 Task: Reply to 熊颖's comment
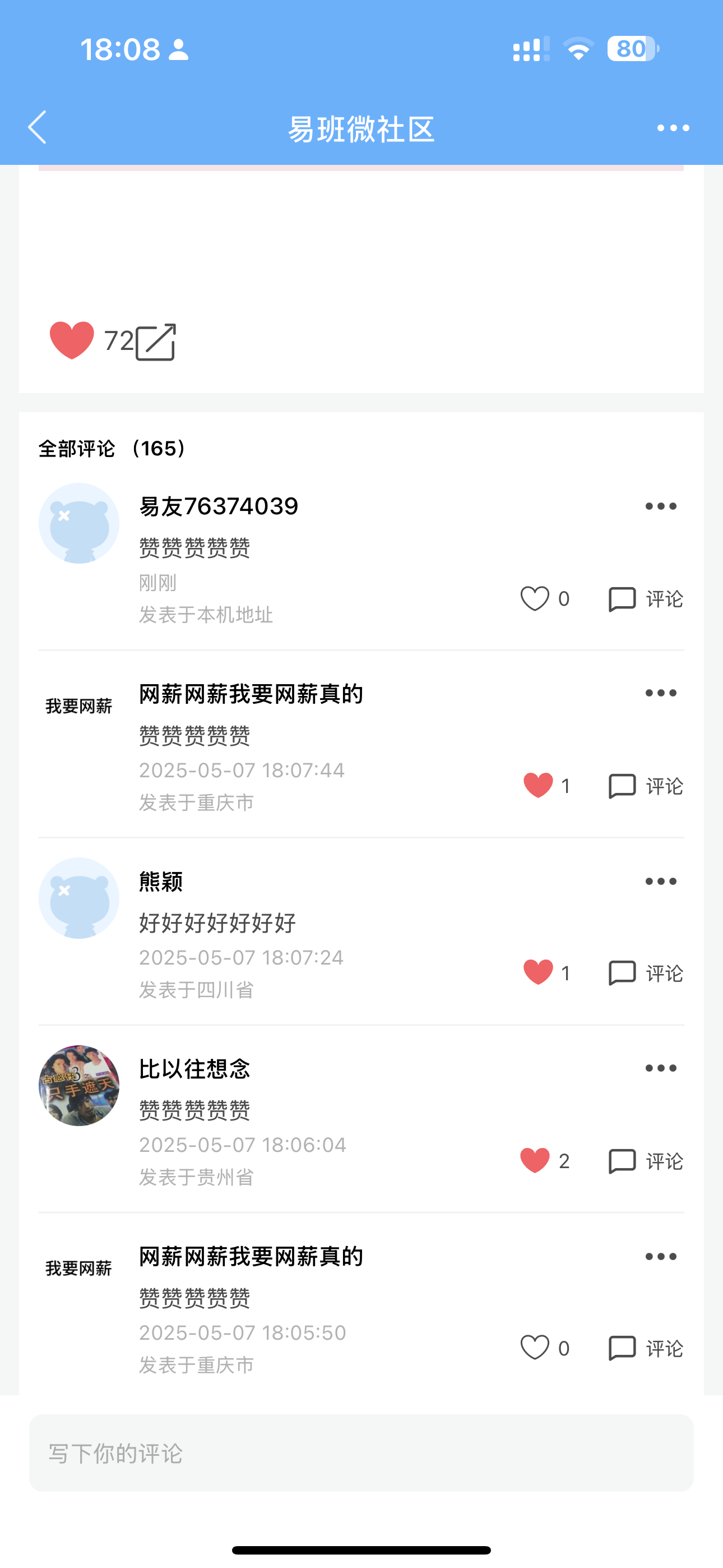(x=646, y=972)
